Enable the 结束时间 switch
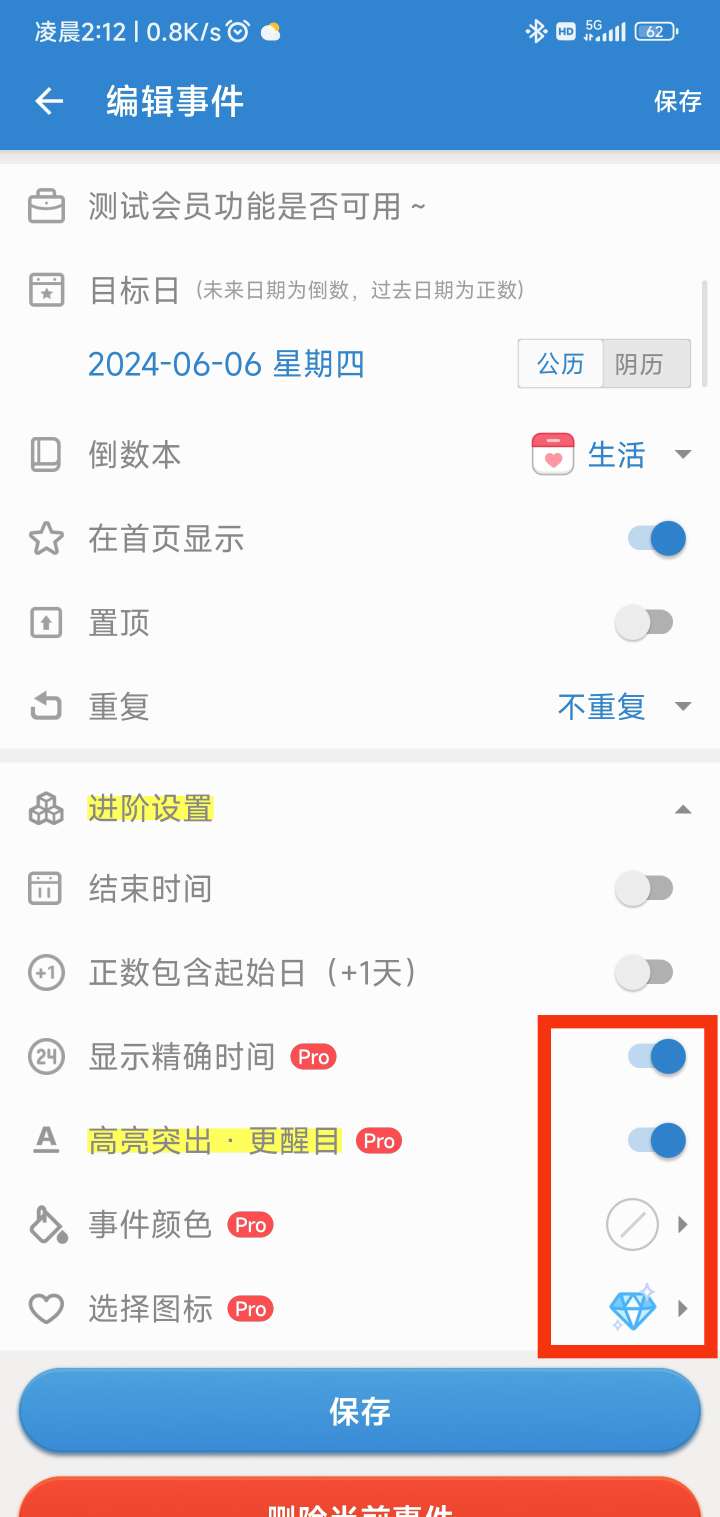720x1517 pixels. 644,888
